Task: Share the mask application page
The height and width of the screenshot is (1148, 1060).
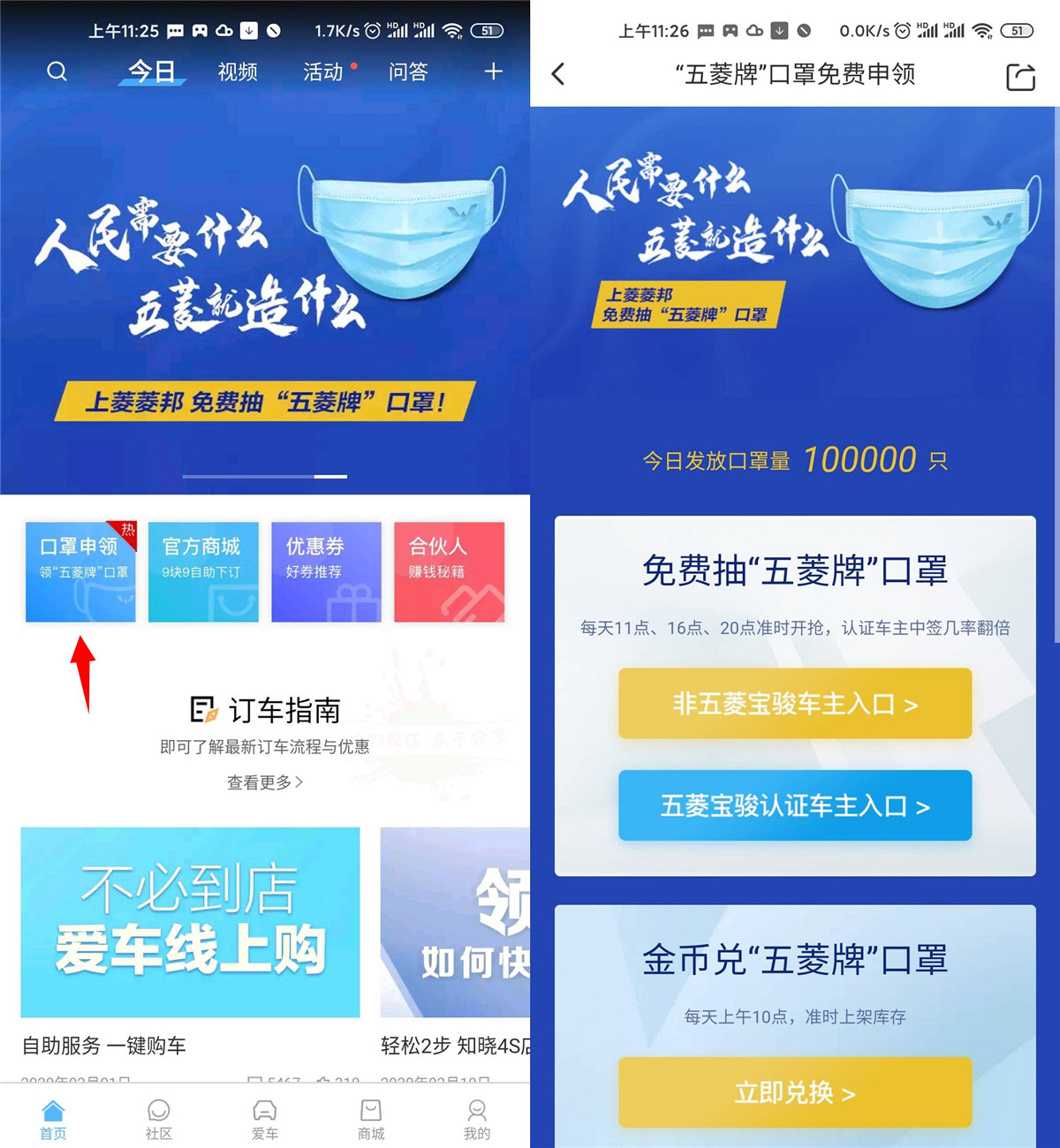Action: 1020,77
